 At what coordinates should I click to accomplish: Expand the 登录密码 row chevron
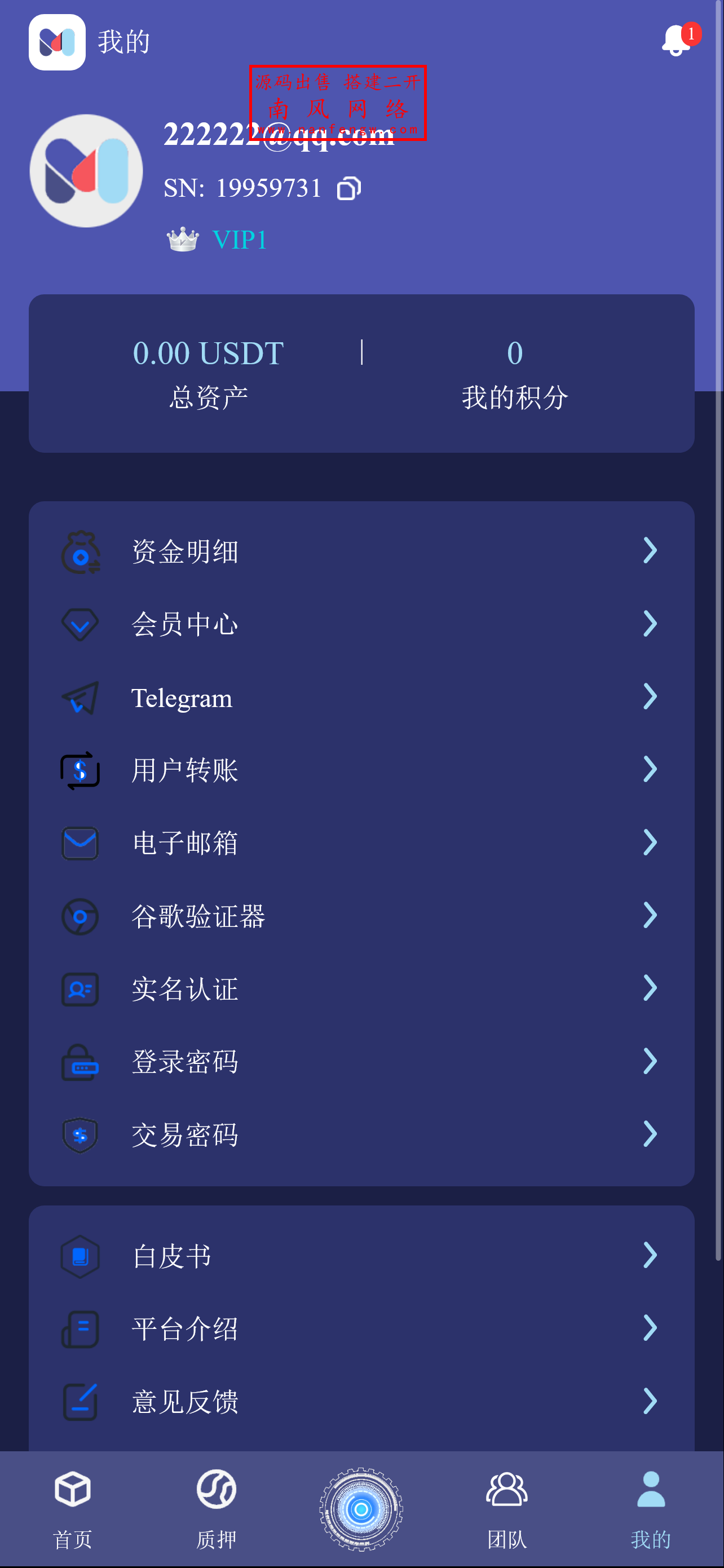coord(650,1062)
